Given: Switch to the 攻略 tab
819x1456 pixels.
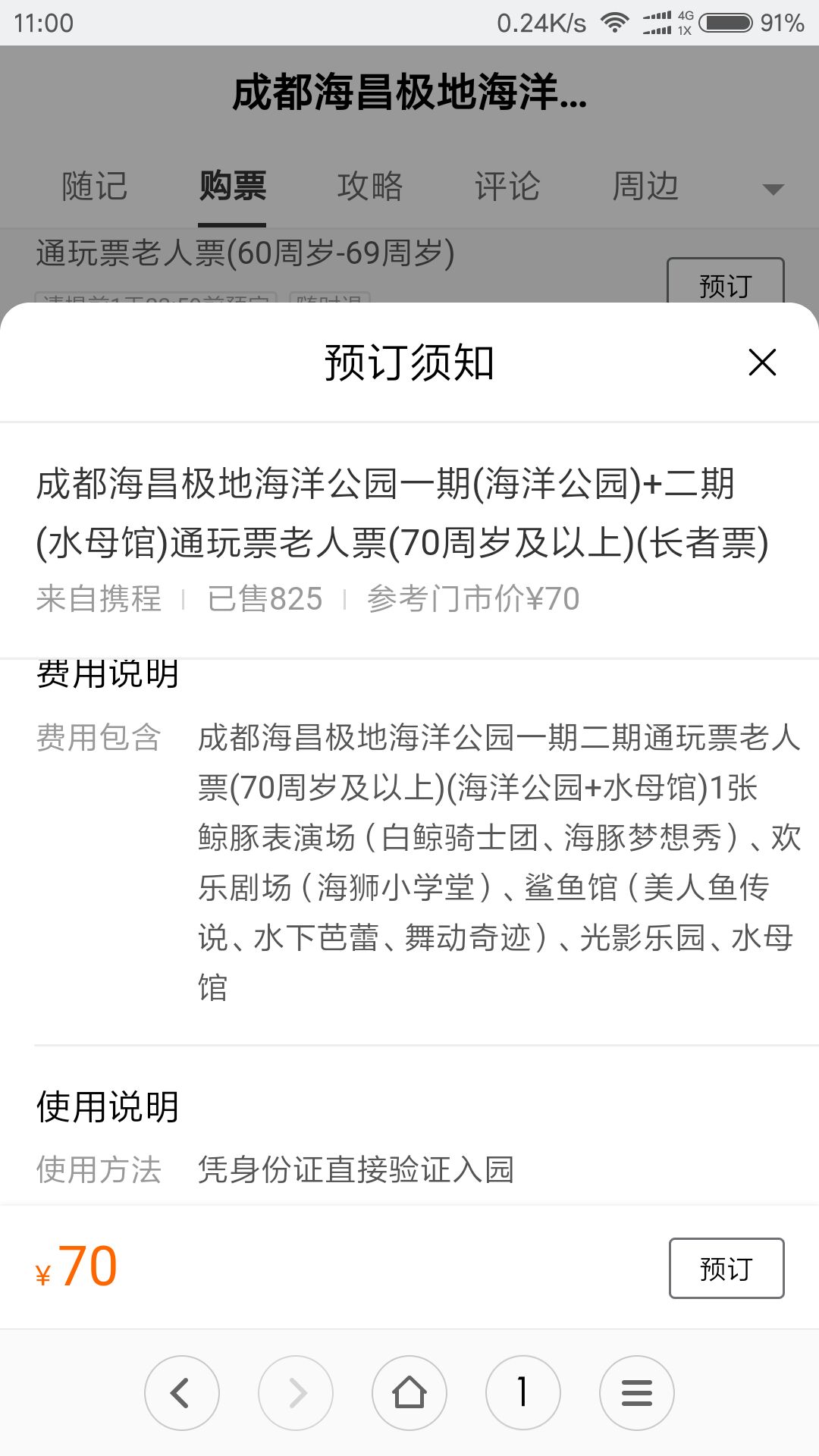Looking at the screenshot, I should click(370, 187).
